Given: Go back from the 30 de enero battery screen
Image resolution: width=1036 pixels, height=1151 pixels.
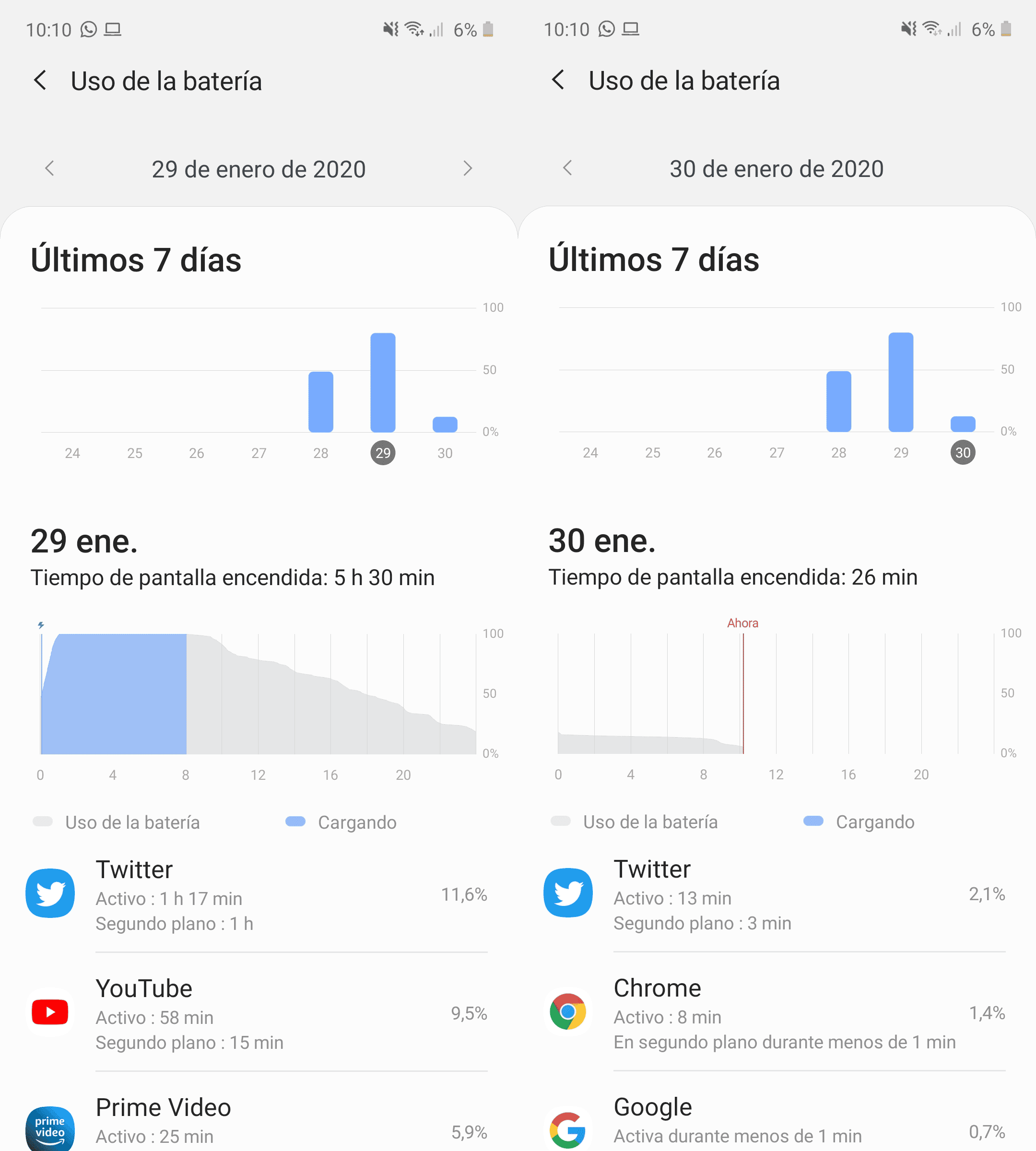Looking at the screenshot, I should (x=558, y=80).
